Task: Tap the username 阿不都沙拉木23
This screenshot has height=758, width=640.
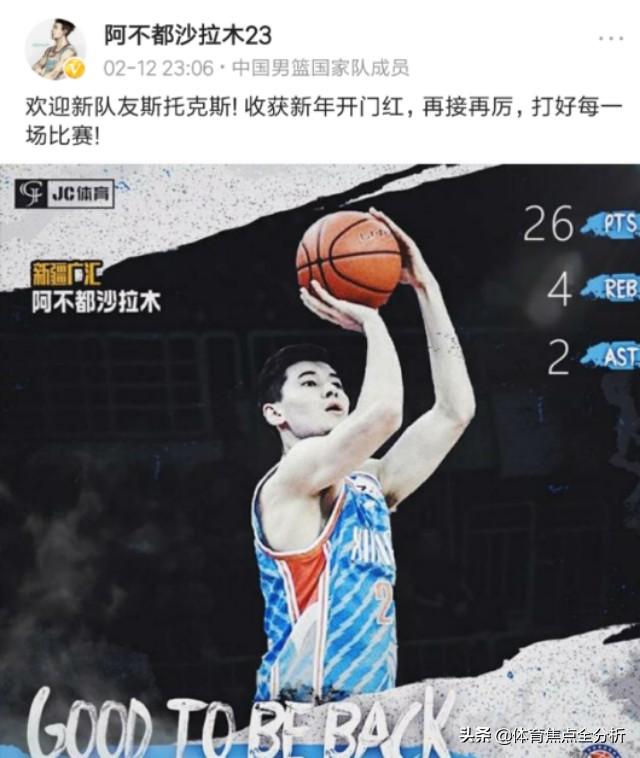Action: tap(188, 34)
